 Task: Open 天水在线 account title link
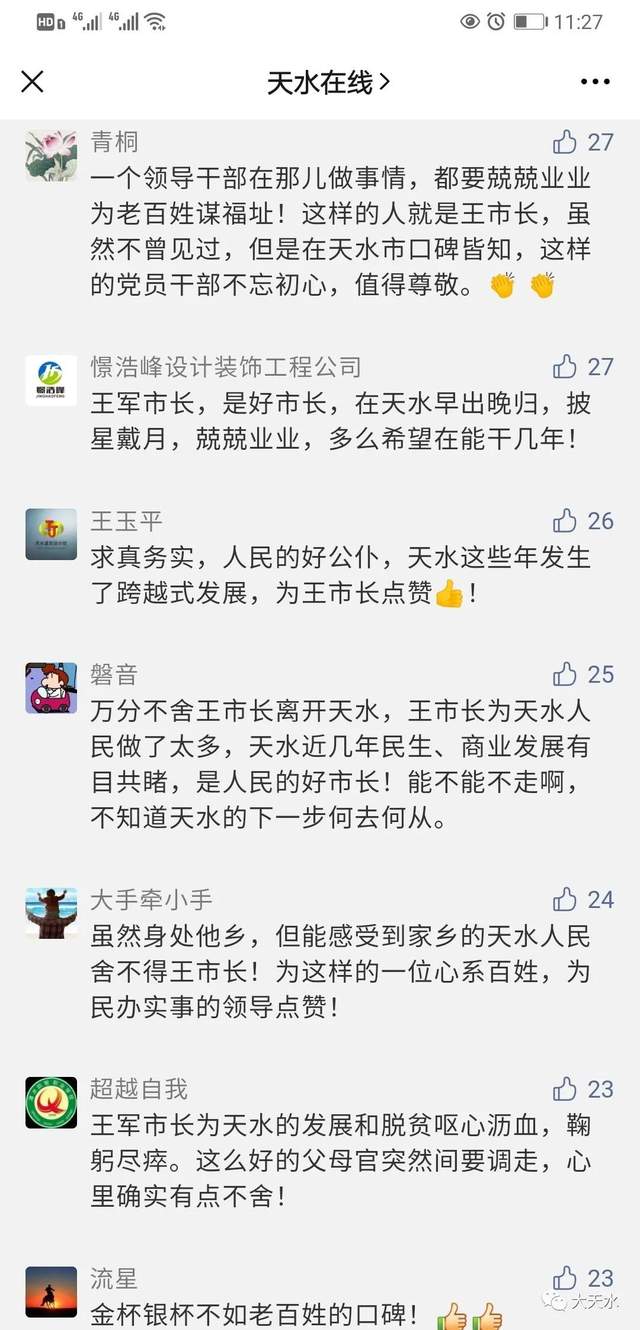click(328, 83)
